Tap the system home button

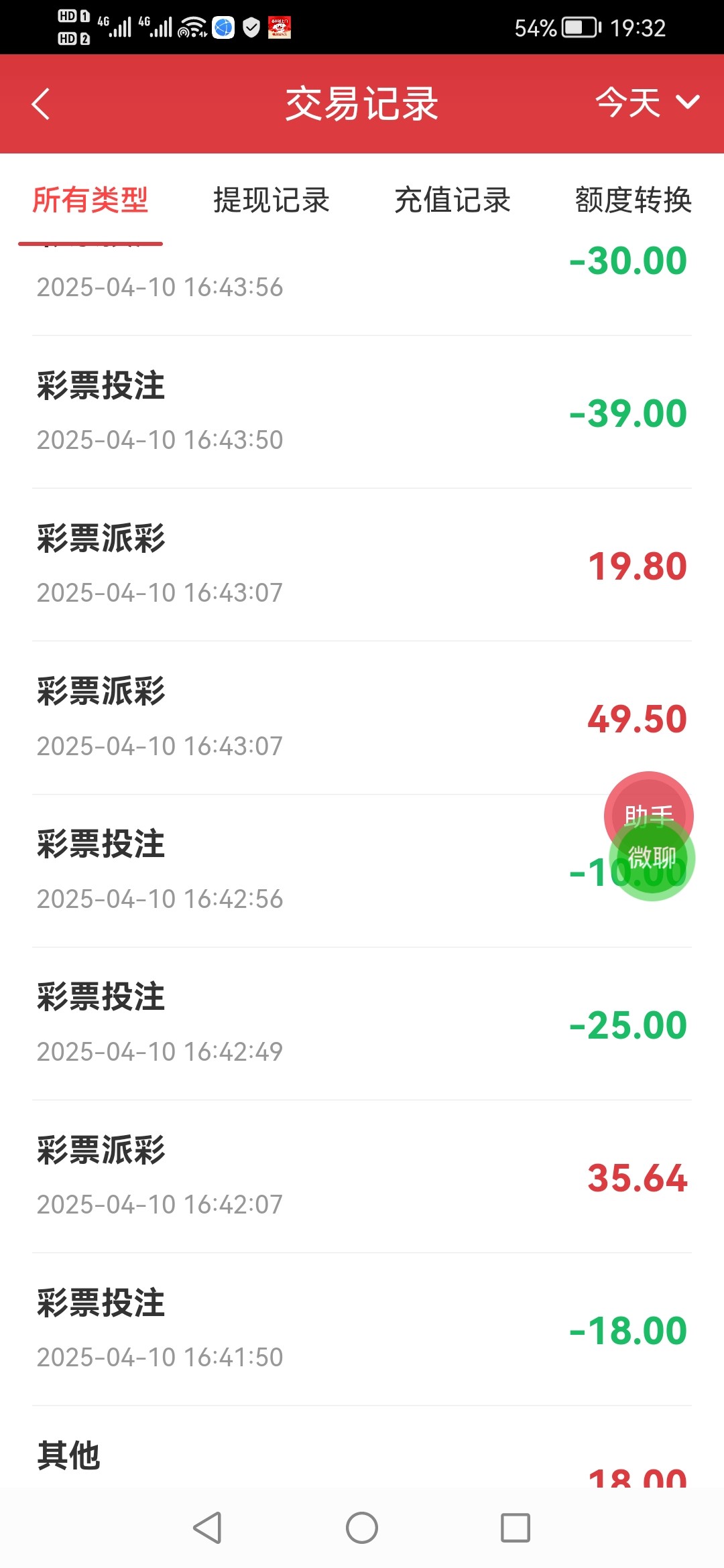tap(362, 1528)
